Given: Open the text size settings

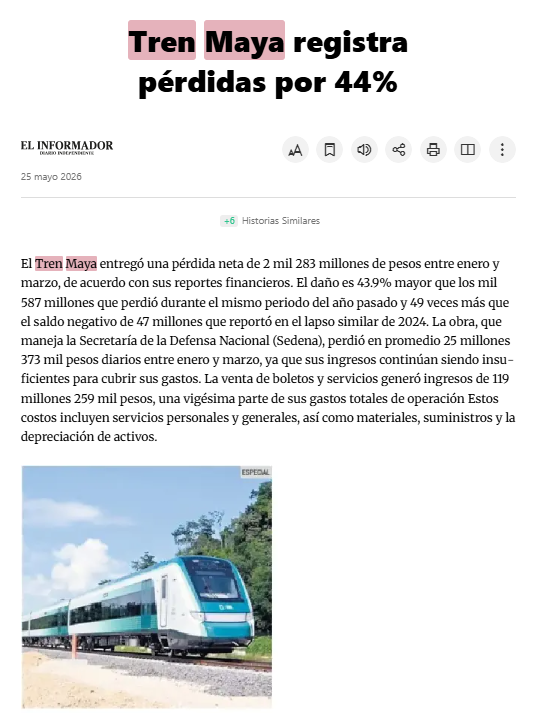Looking at the screenshot, I should pyautogui.click(x=295, y=150).
